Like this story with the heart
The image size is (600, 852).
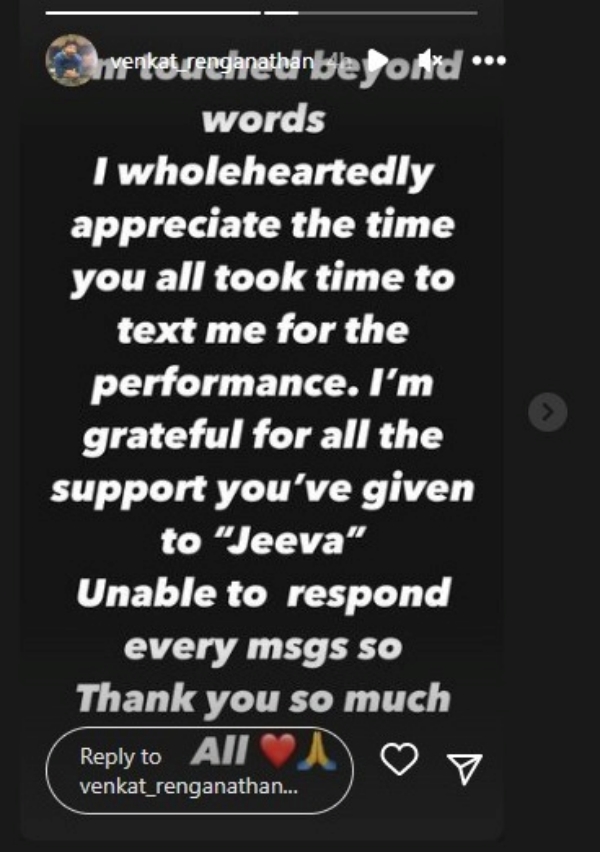[400, 762]
